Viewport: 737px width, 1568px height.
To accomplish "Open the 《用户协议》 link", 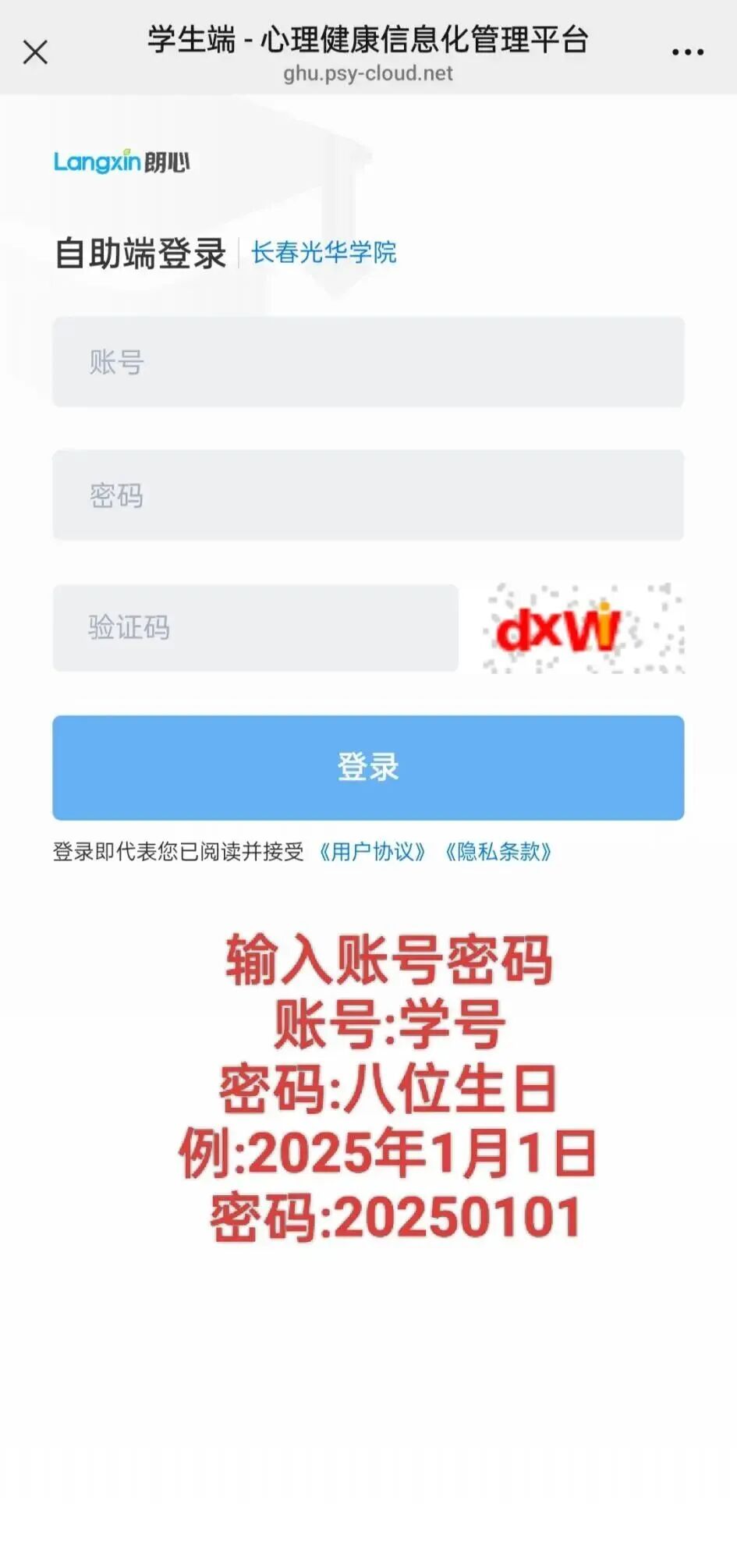I will (372, 852).
